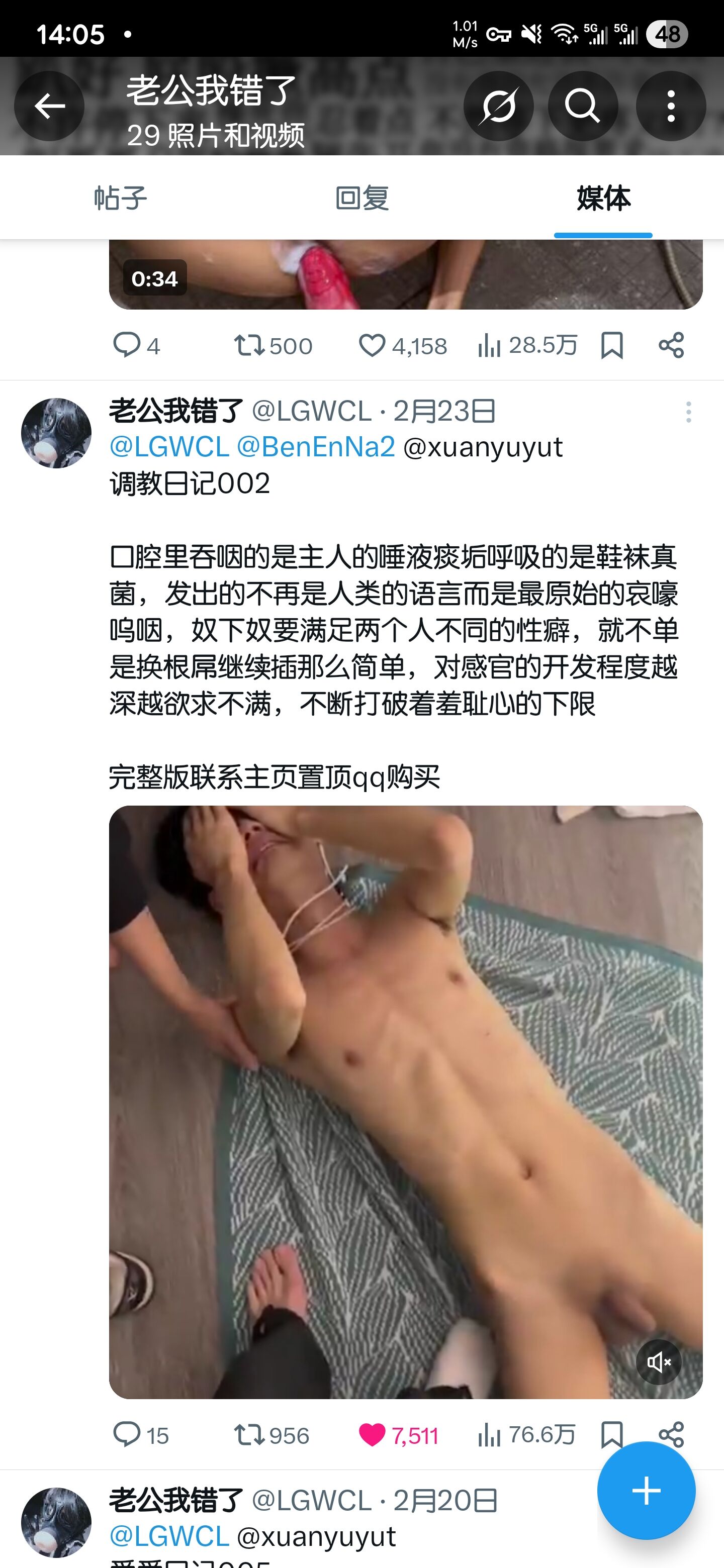Go back using the top-left arrow

pos(49,107)
